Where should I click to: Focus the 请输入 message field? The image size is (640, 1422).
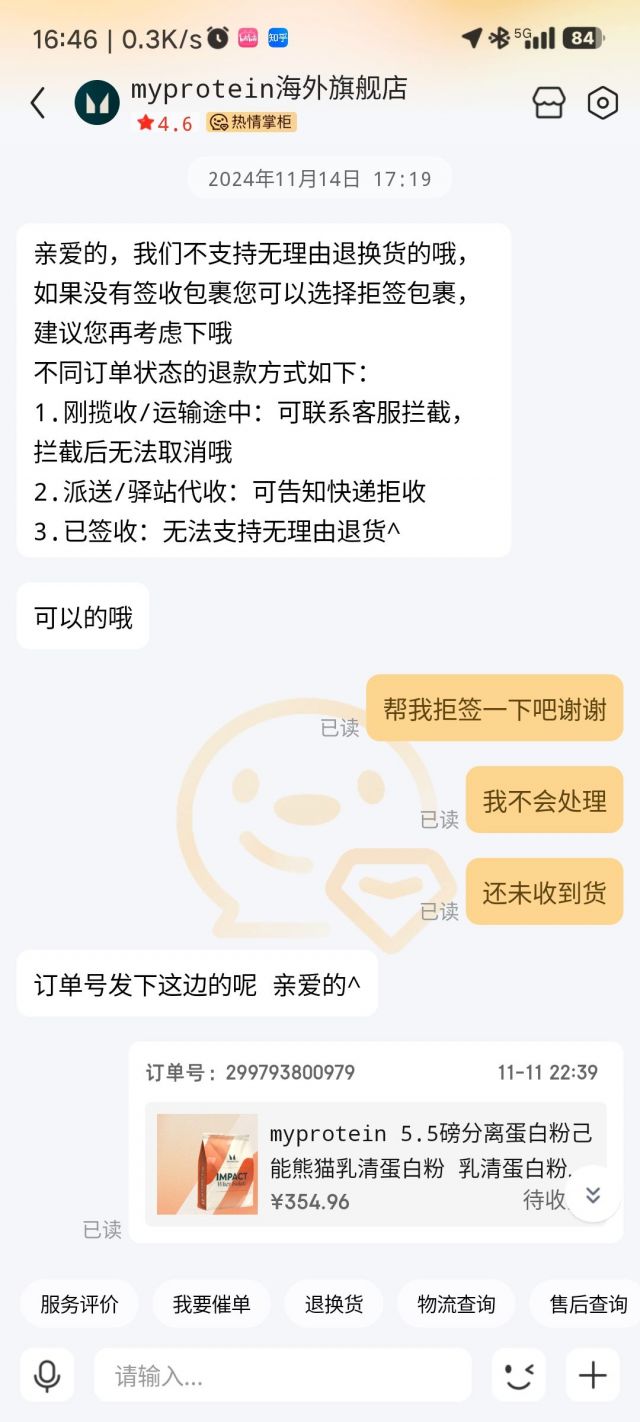(x=282, y=1376)
